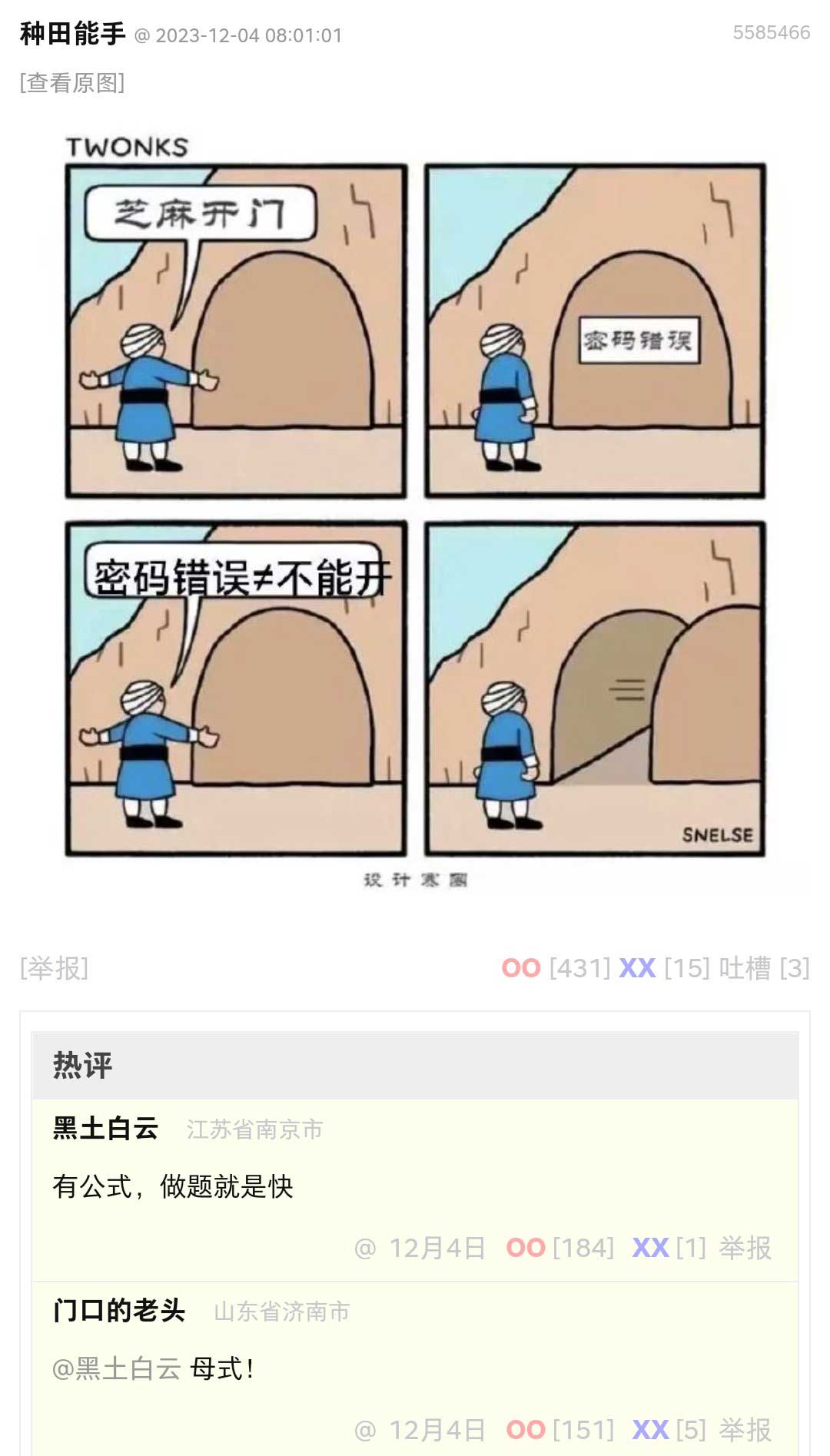Screen dimensions: 830x1456
Task: Reply to 门口的老头's comment via the @ symbol
Action: 365,1430
